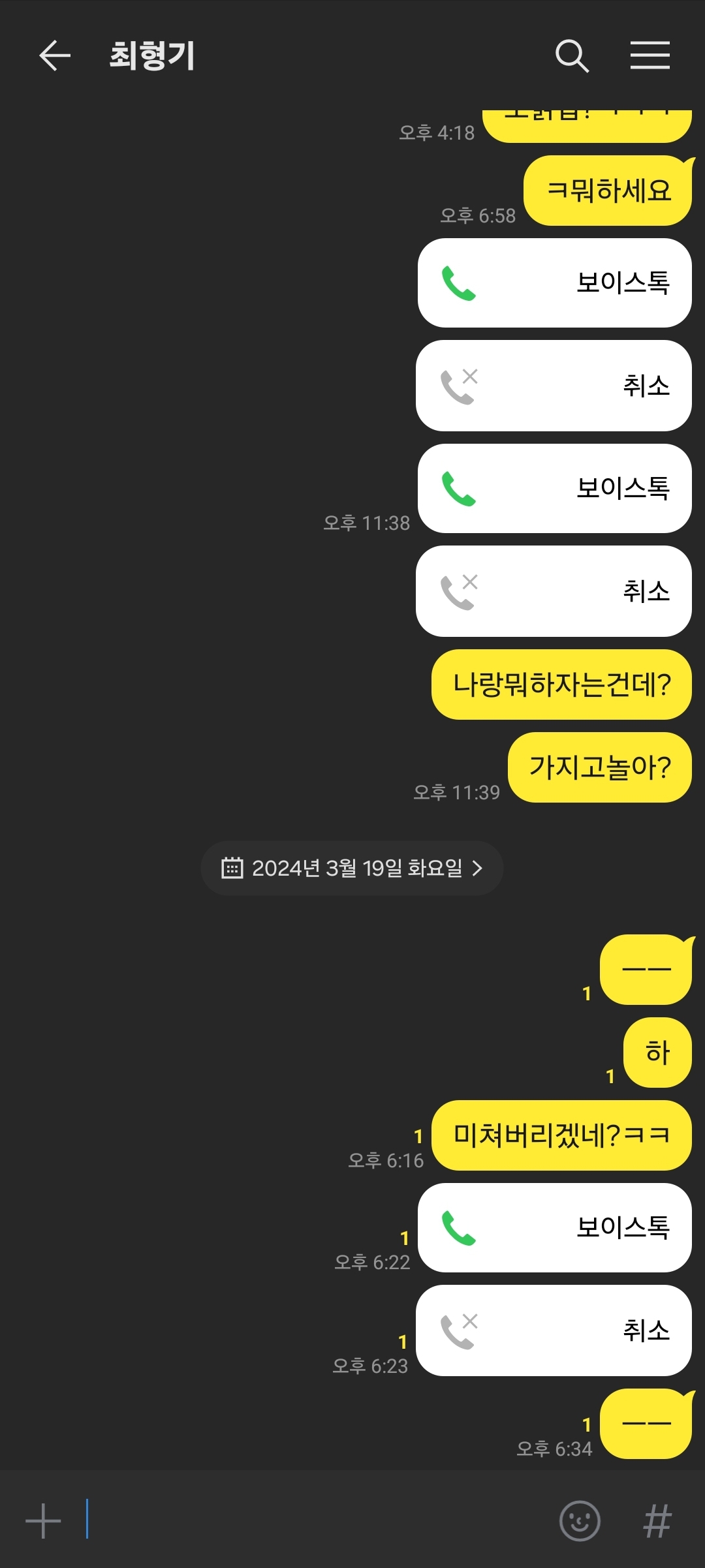Screen dimensions: 705x1568
Task: Tap the 취소 call bubble at 오후 6:23
Action: [x=554, y=1331]
